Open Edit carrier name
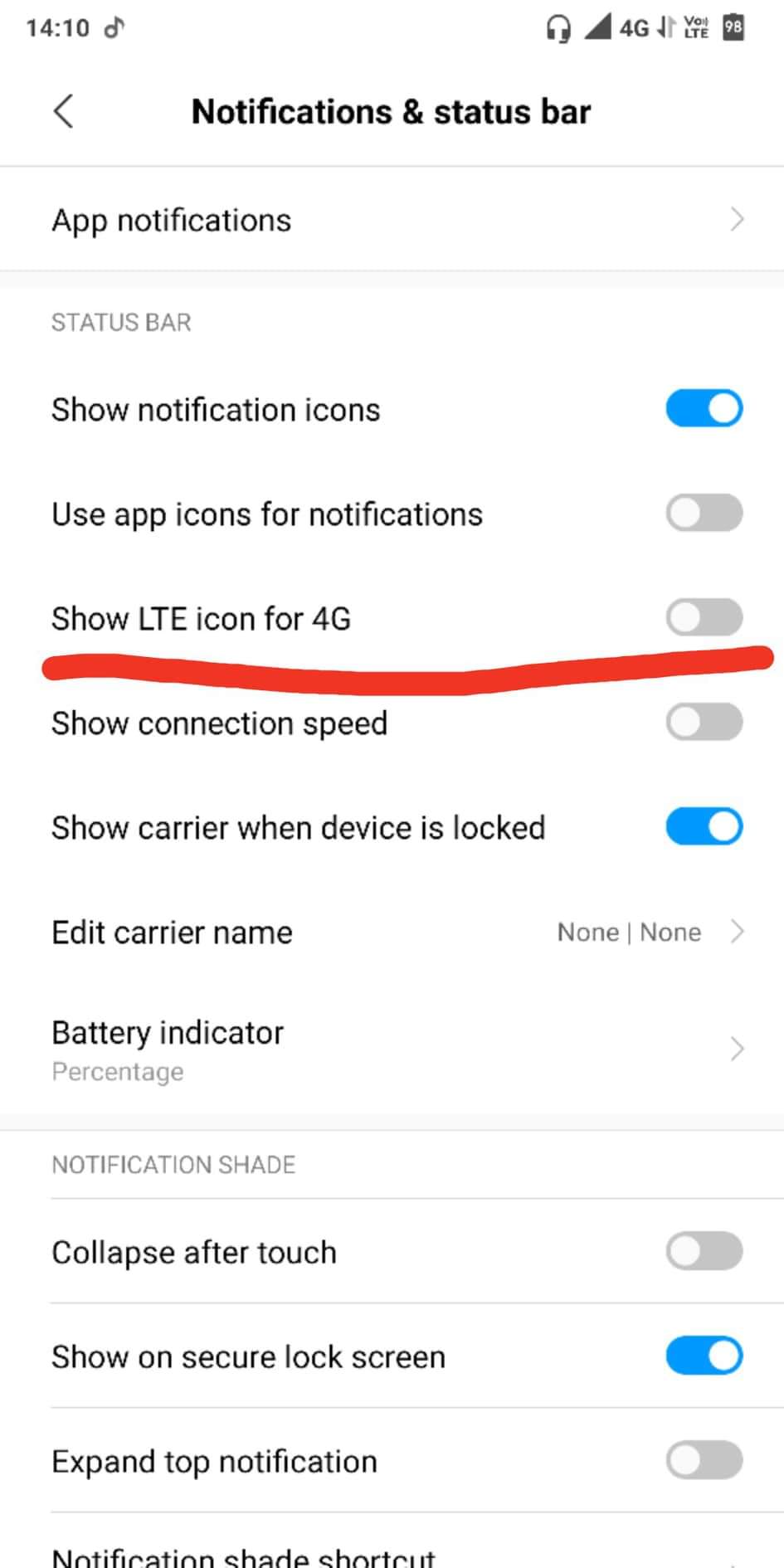 click(x=392, y=933)
